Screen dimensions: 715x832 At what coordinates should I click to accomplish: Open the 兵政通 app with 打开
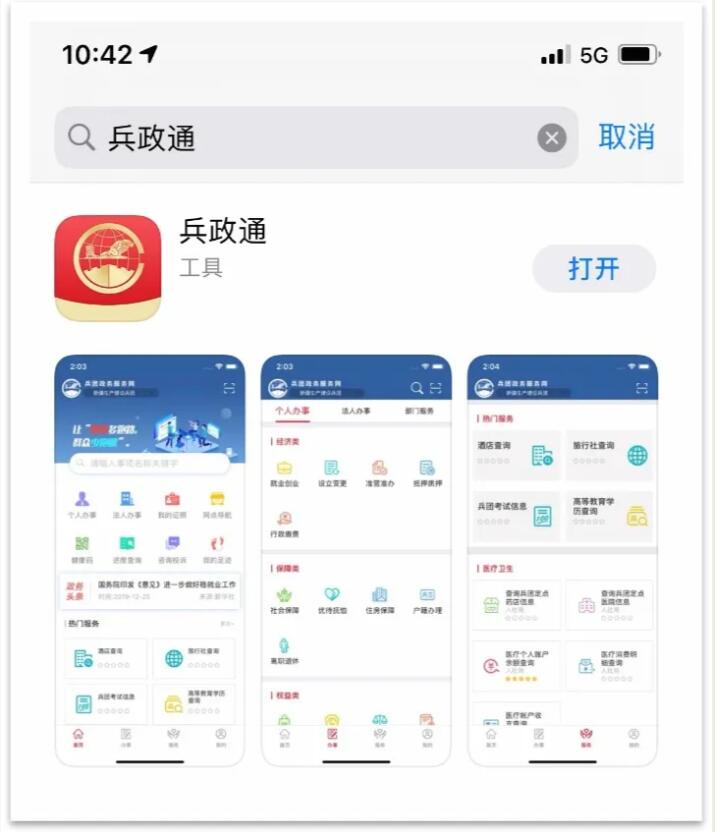[594, 268]
